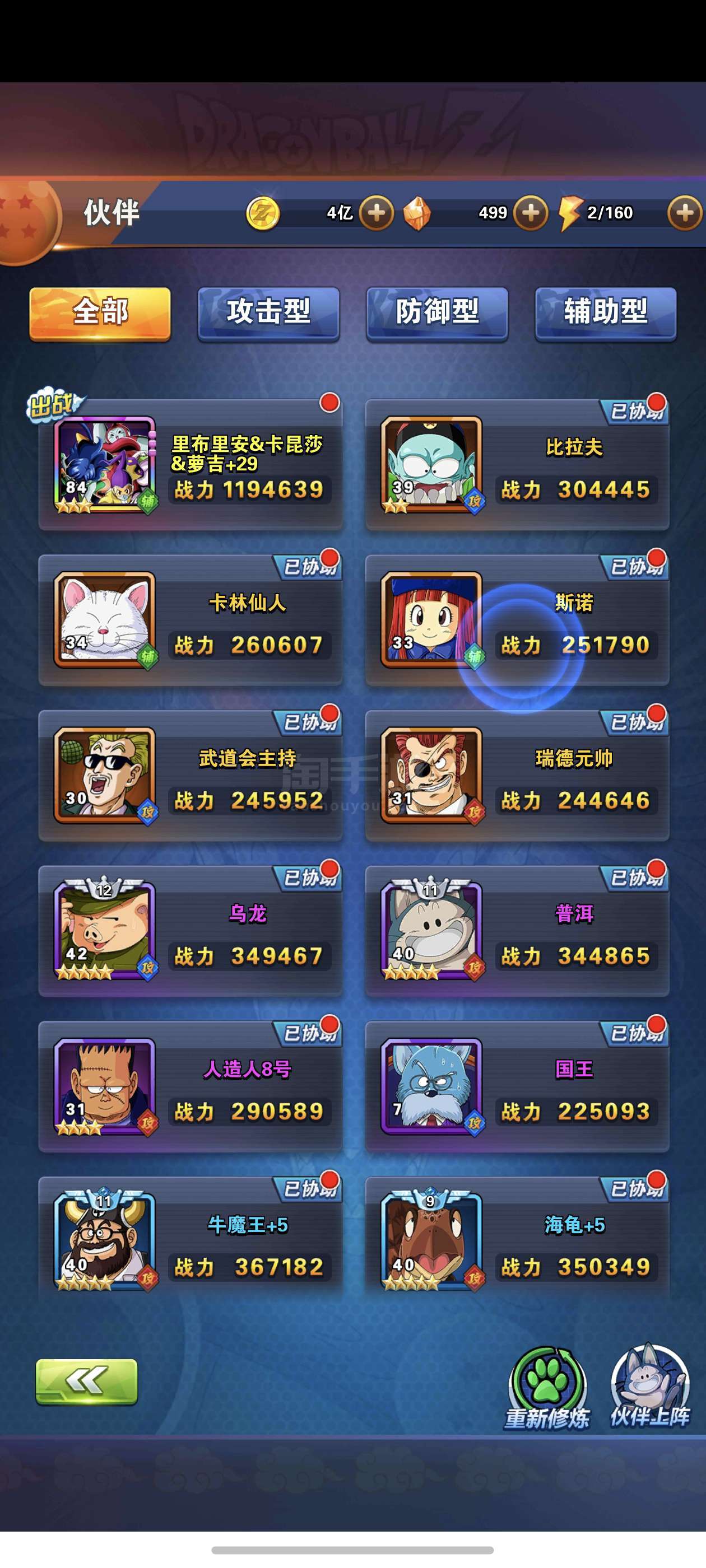Select partner 人造人8号
The image size is (706, 1568).
190,1087
